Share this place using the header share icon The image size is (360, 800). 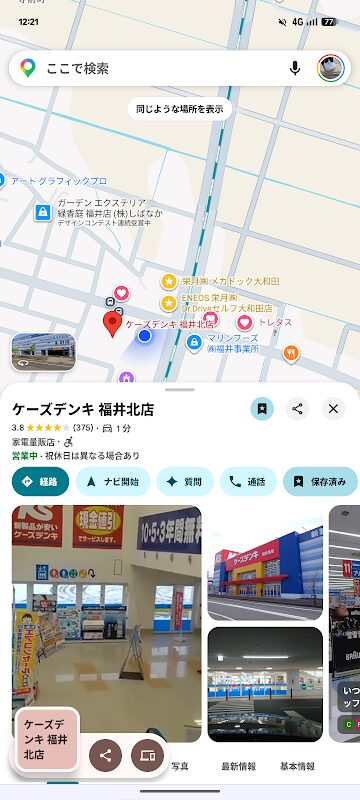297,409
